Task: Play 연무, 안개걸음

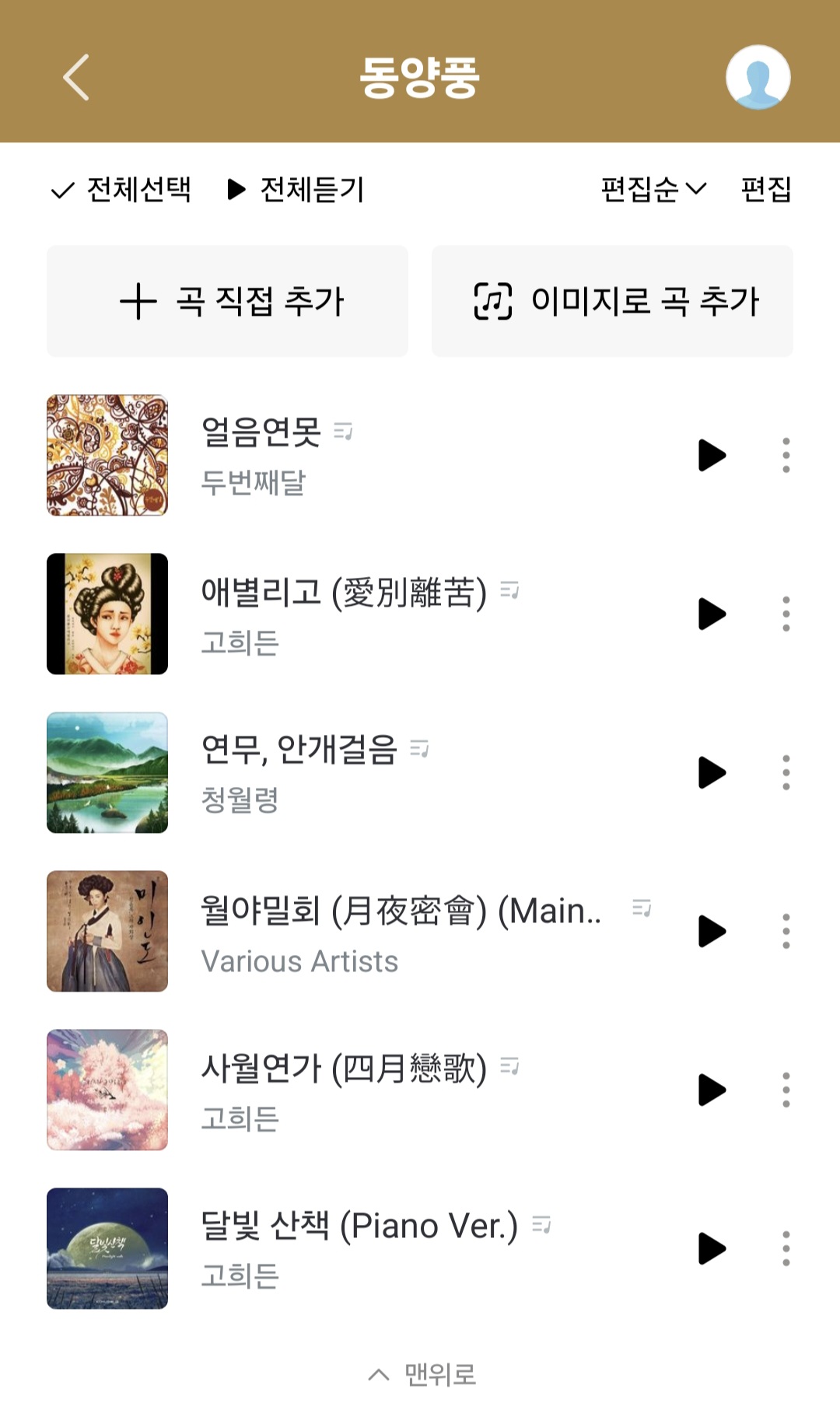Action: pyautogui.click(x=712, y=772)
